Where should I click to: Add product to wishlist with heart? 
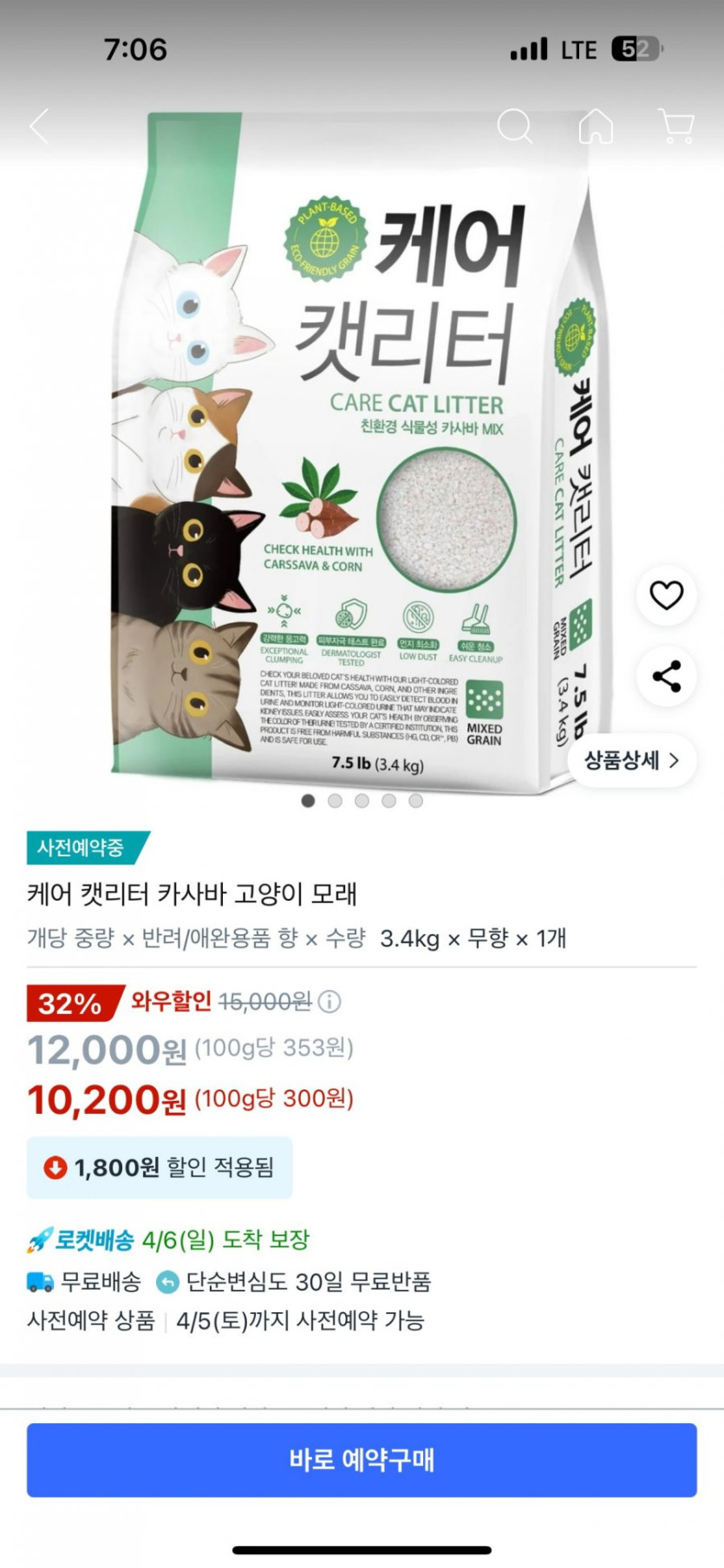tap(666, 595)
